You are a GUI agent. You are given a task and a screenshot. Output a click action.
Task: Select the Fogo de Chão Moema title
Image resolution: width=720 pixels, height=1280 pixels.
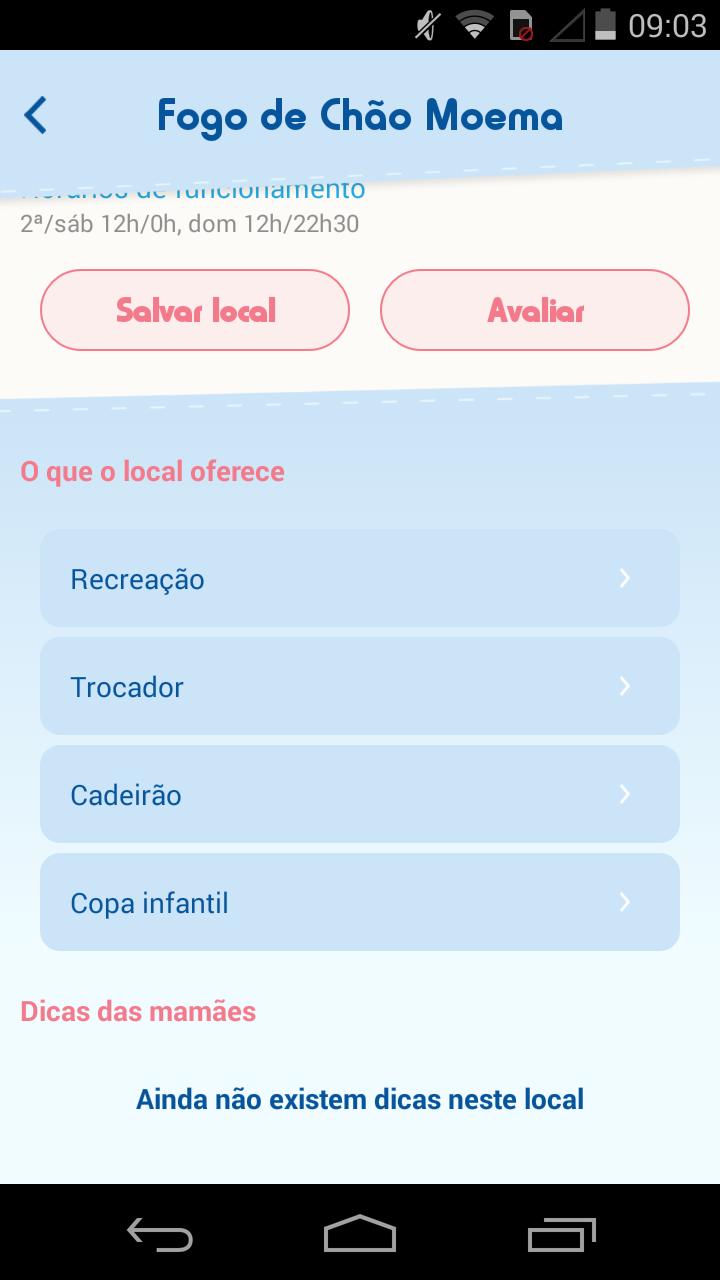coord(359,115)
